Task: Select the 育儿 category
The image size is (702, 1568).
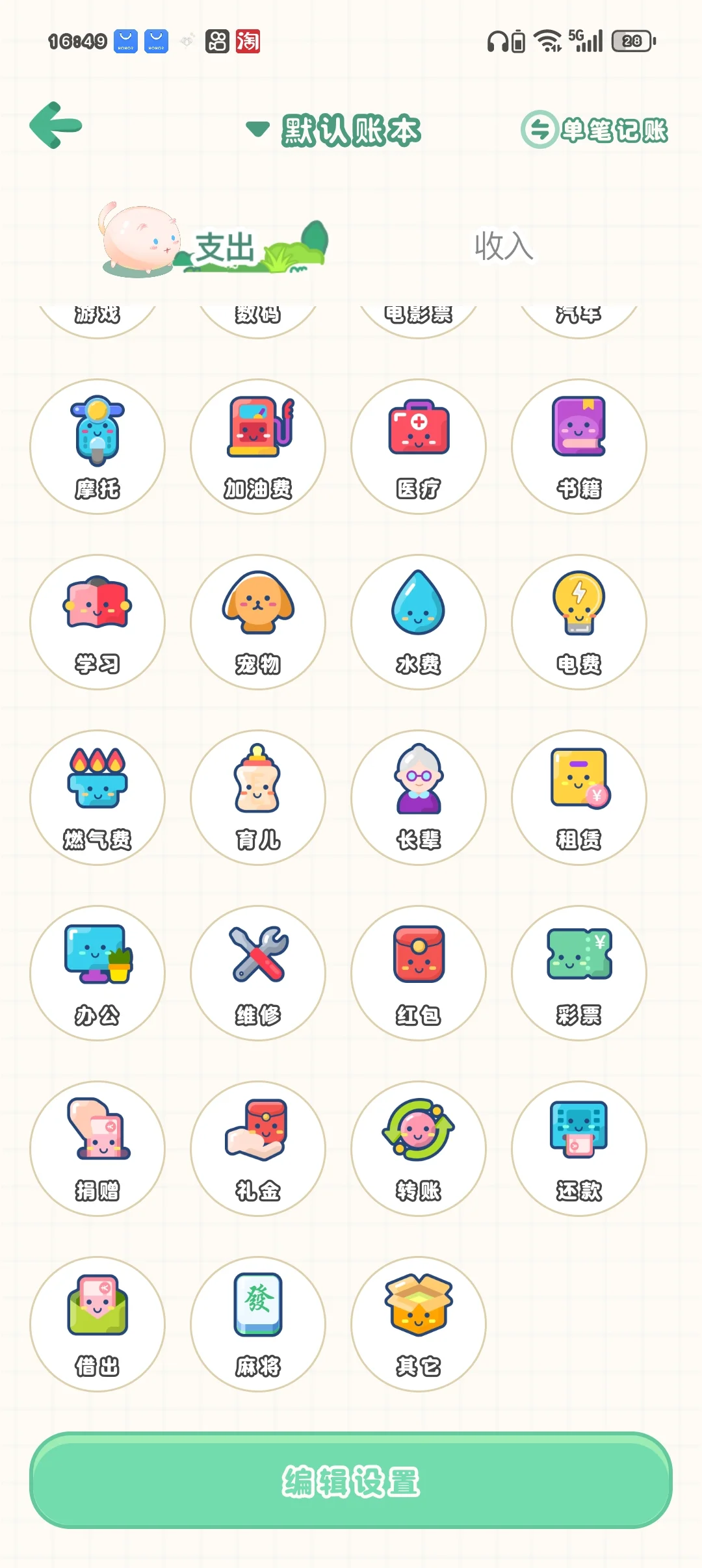Action: (x=258, y=798)
